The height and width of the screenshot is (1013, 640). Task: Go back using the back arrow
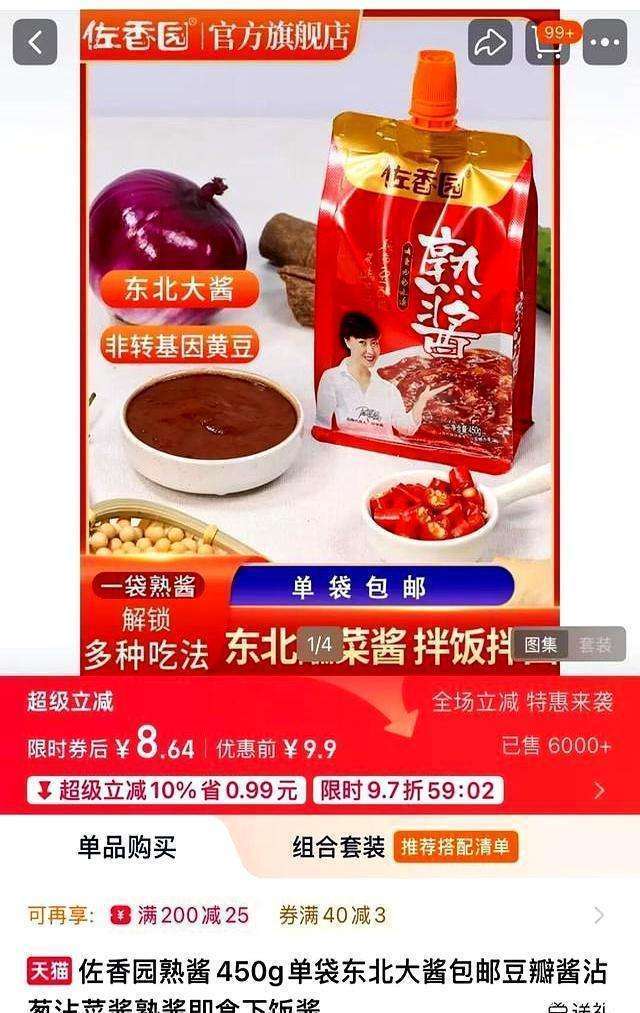[x=35, y=42]
